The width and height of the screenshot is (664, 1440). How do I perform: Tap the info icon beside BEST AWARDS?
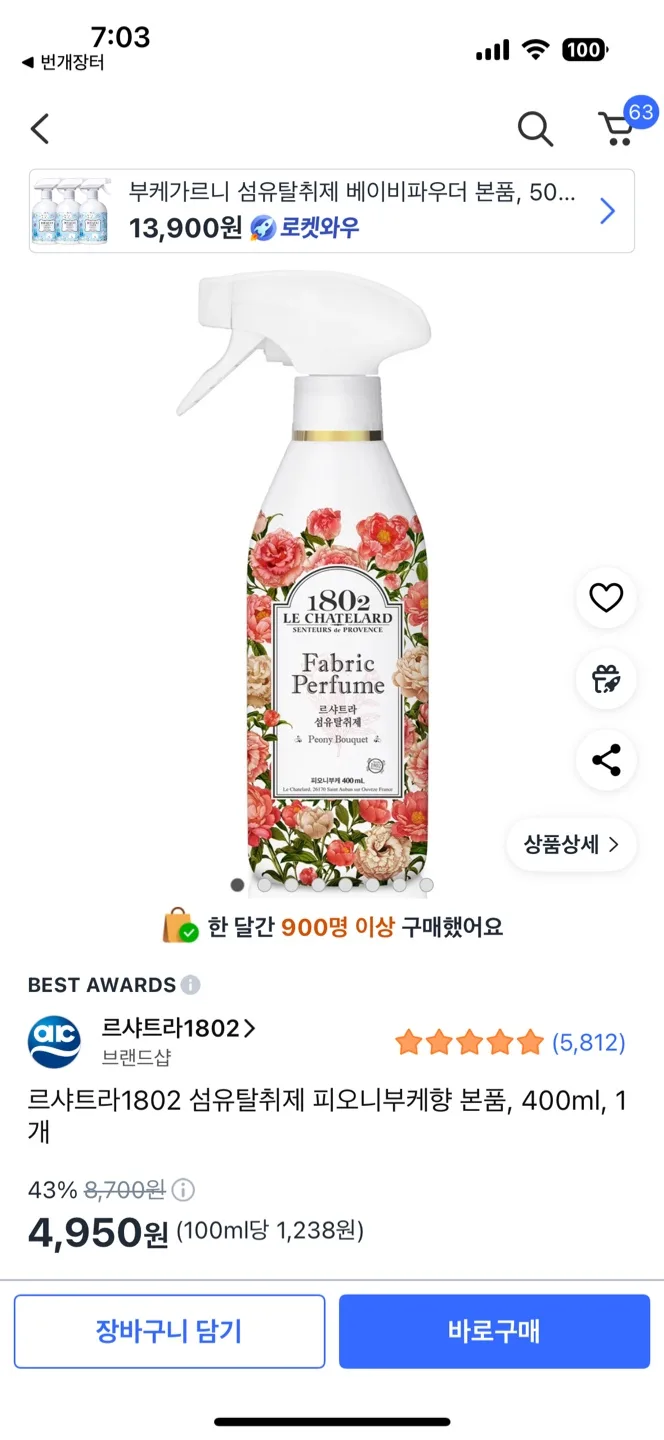tap(190, 985)
